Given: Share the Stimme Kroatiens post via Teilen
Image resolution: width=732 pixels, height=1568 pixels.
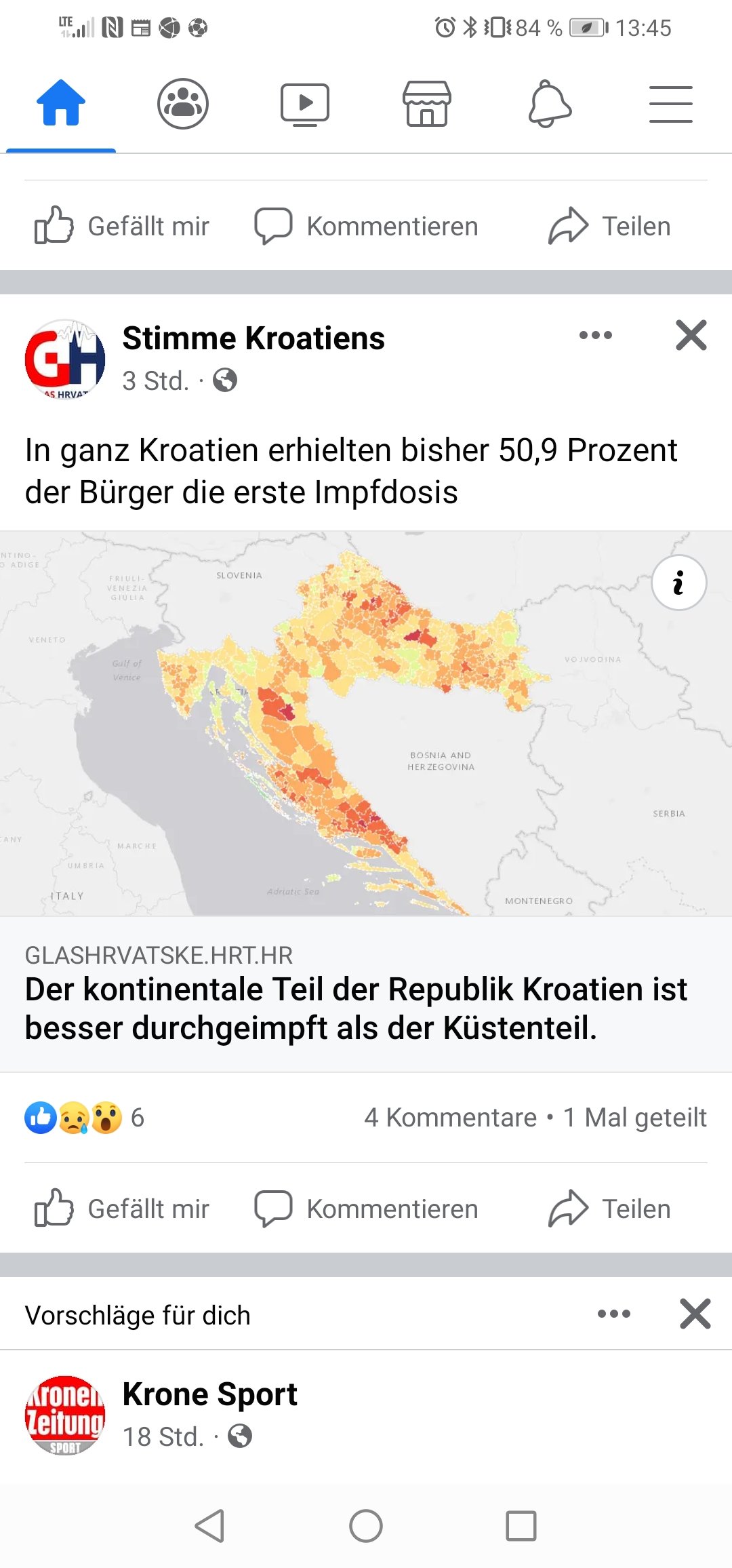Looking at the screenshot, I should tap(609, 1209).
